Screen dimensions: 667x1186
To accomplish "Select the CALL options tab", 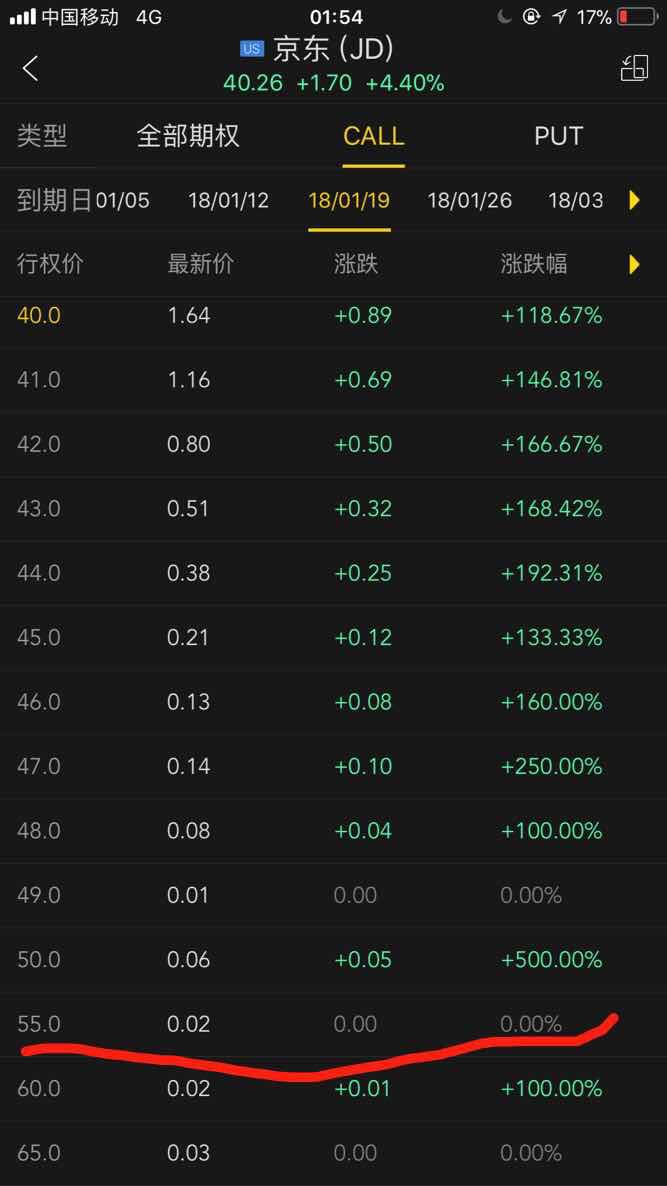I will [374, 136].
